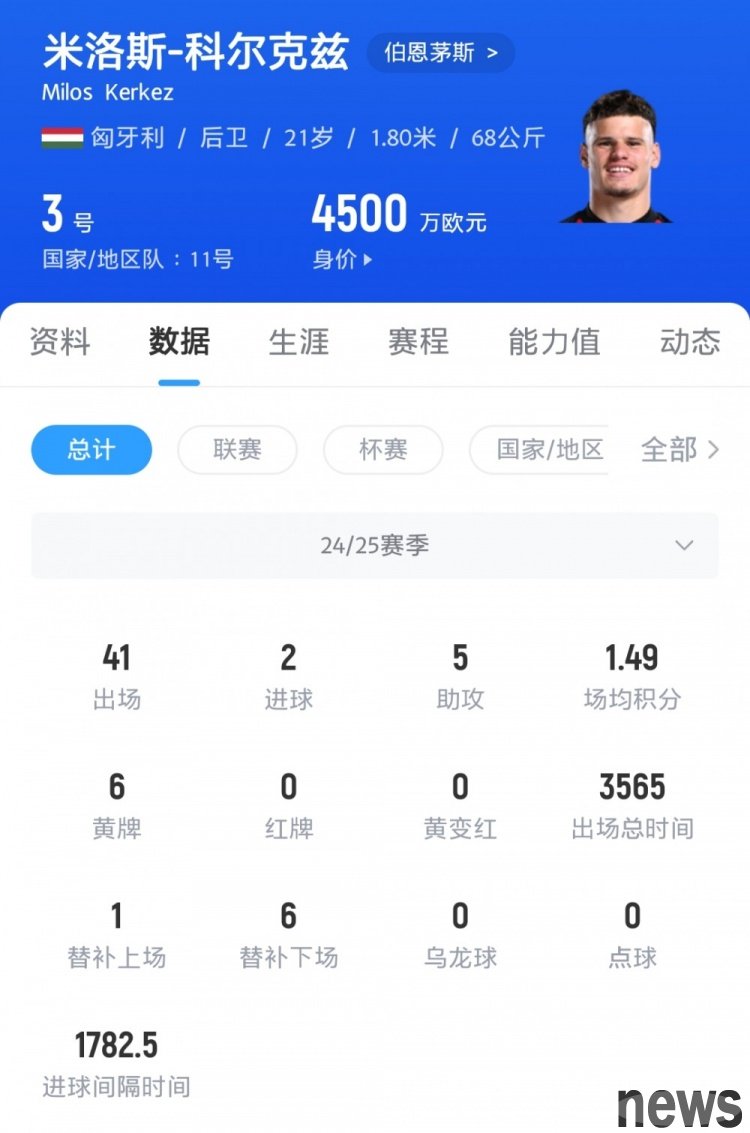
Task: Filter stats by 联赛
Action: (237, 450)
